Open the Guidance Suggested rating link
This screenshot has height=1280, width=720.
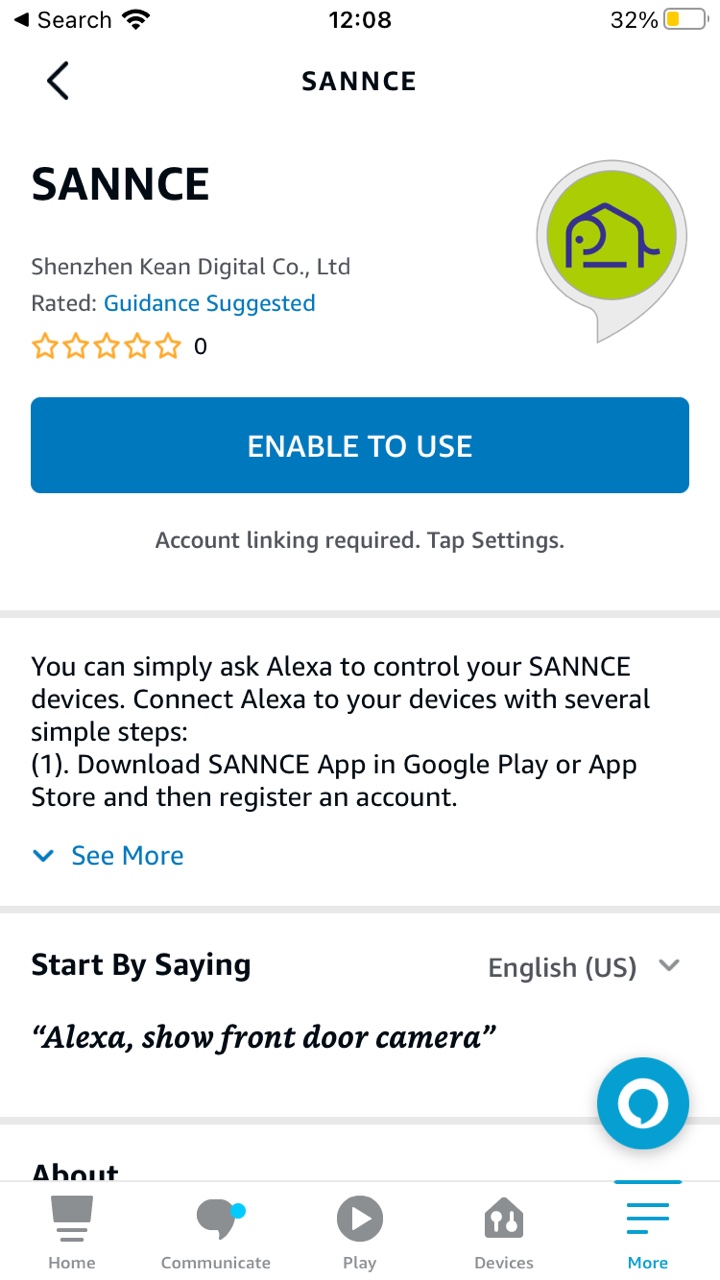pos(209,303)
